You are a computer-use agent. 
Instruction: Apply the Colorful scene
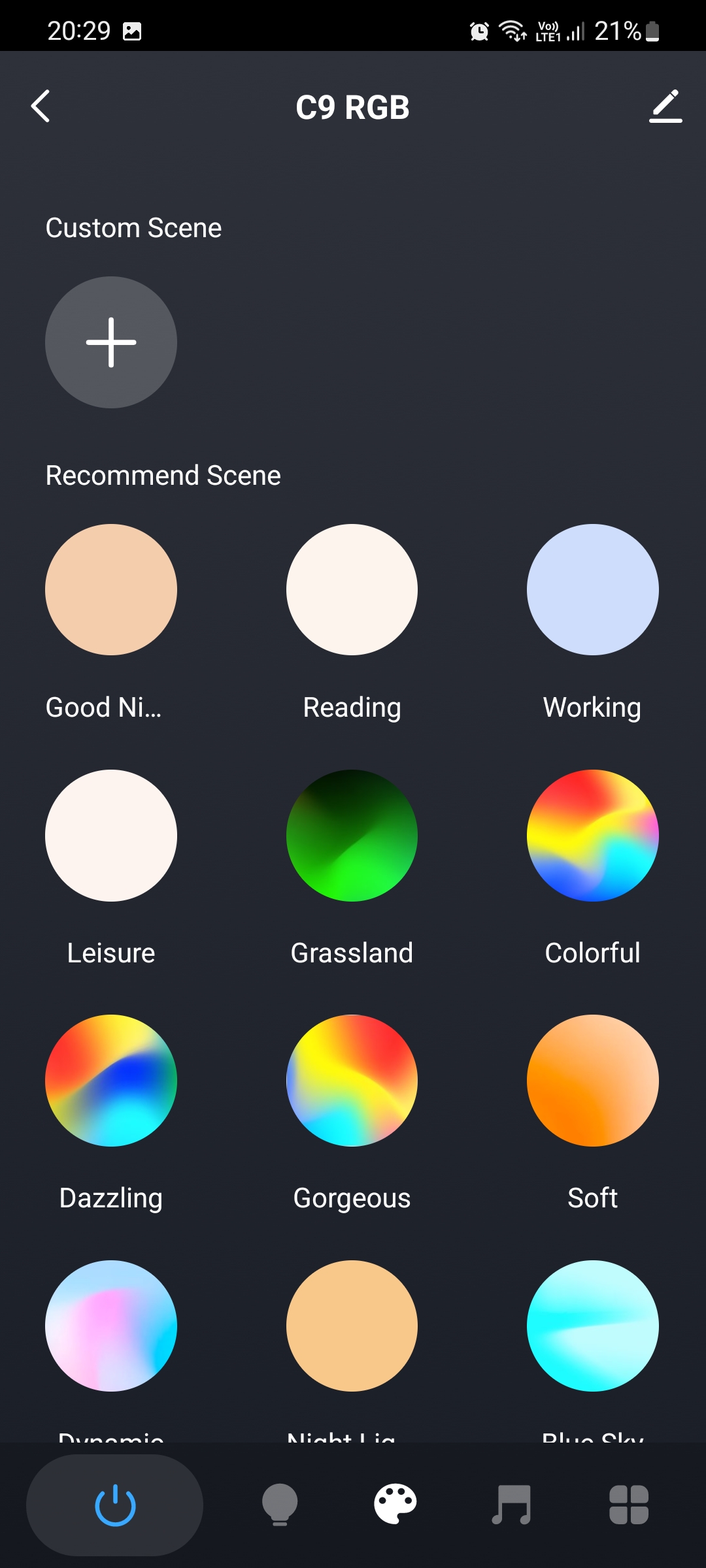pyautogui.click(x=592, y=835)
